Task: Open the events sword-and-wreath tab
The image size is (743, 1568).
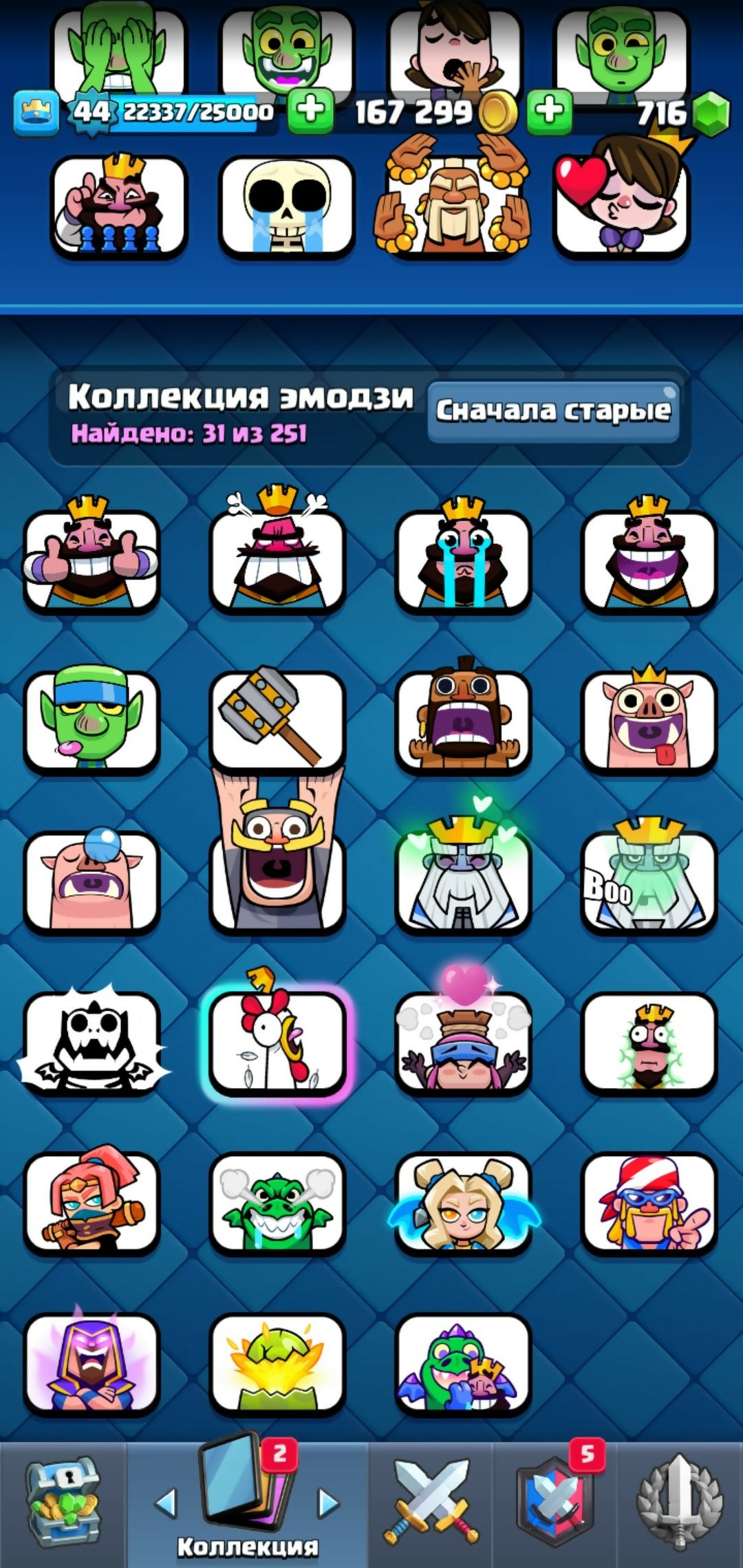Action: coord(680,1504)
